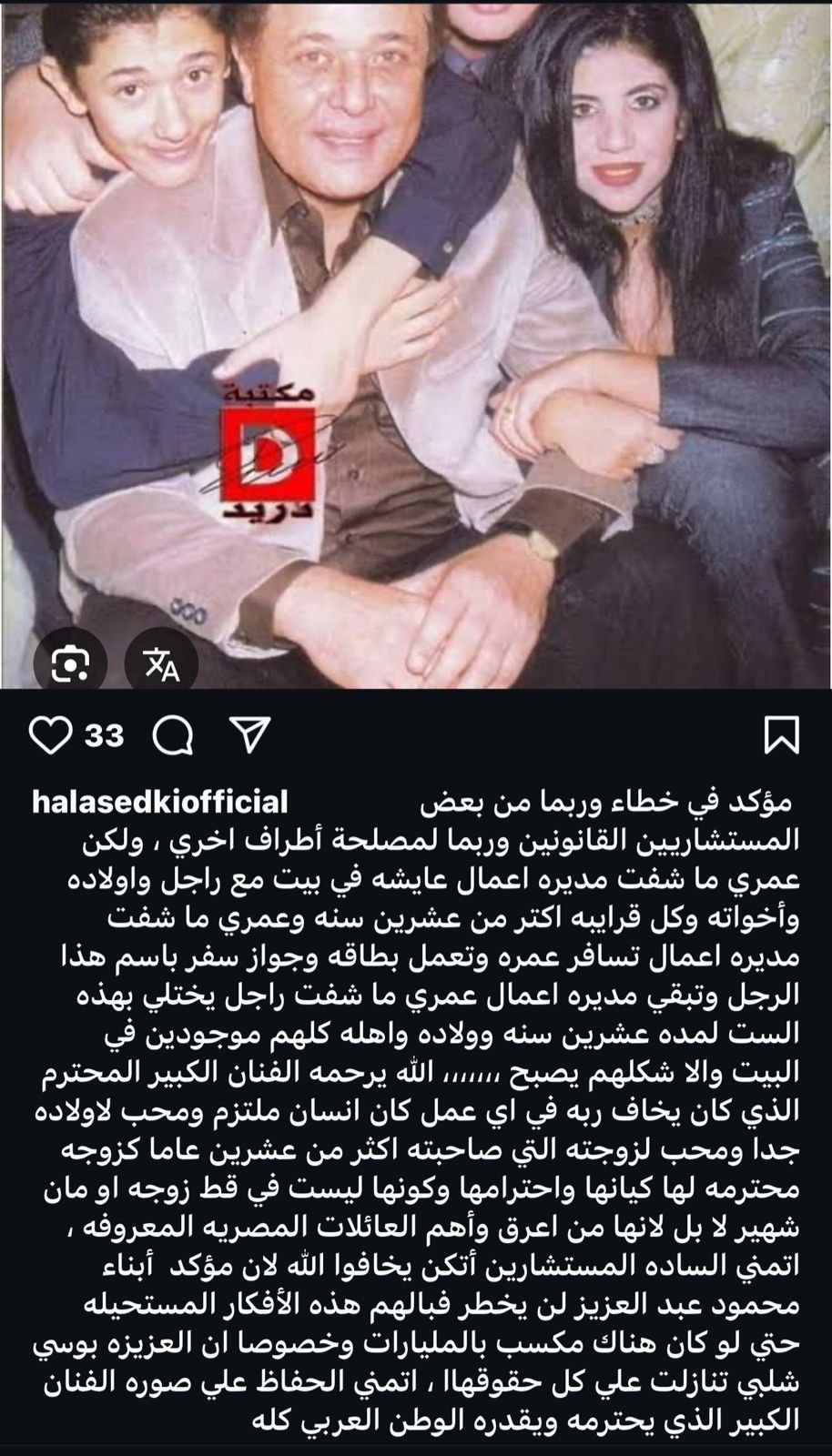Bookmark this post
832x1456 pixels.
(x=782, y=735)
